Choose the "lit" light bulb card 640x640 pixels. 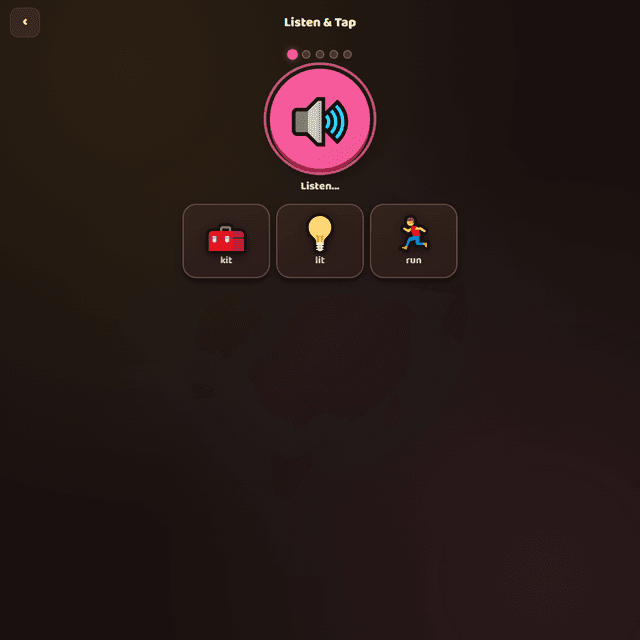pos(320,241)
